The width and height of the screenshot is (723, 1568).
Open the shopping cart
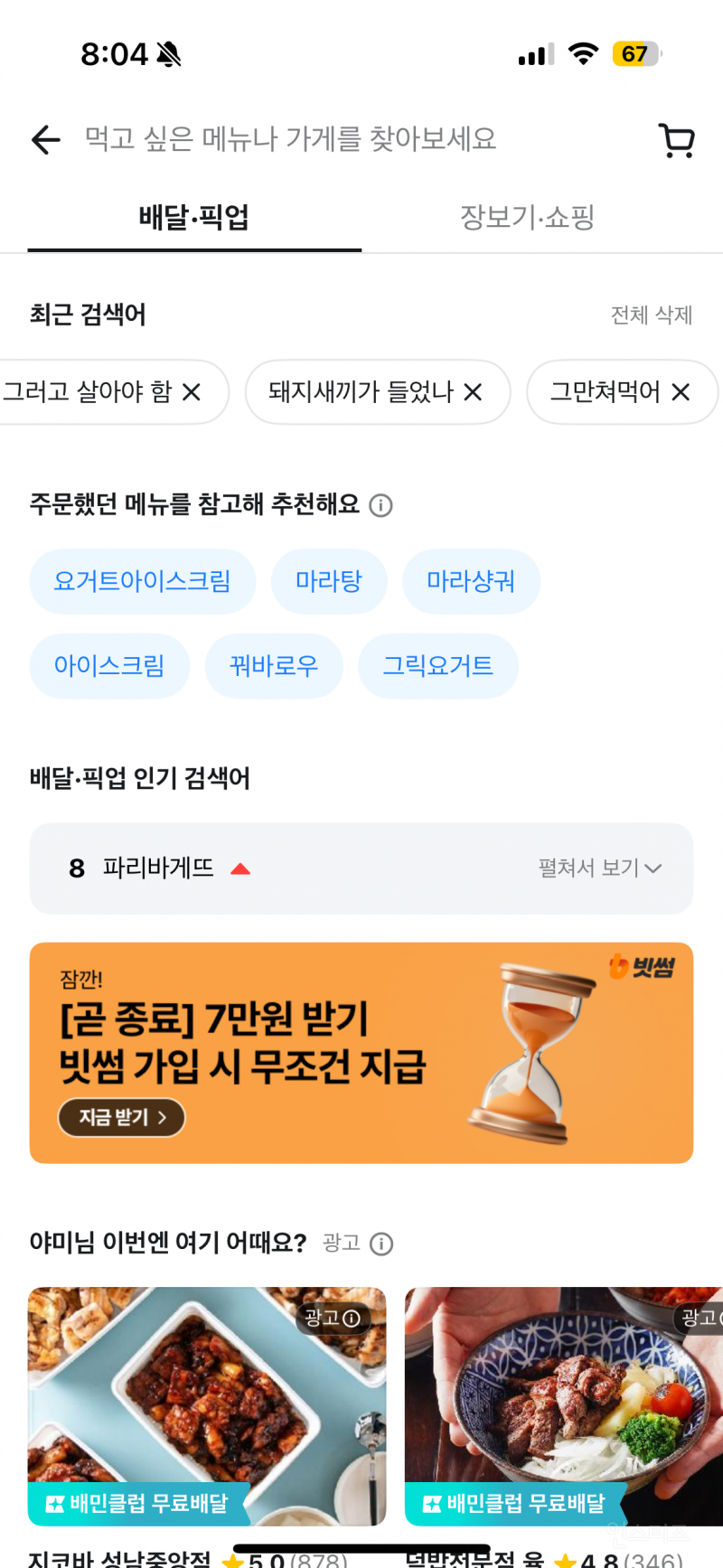pos(676,141)
